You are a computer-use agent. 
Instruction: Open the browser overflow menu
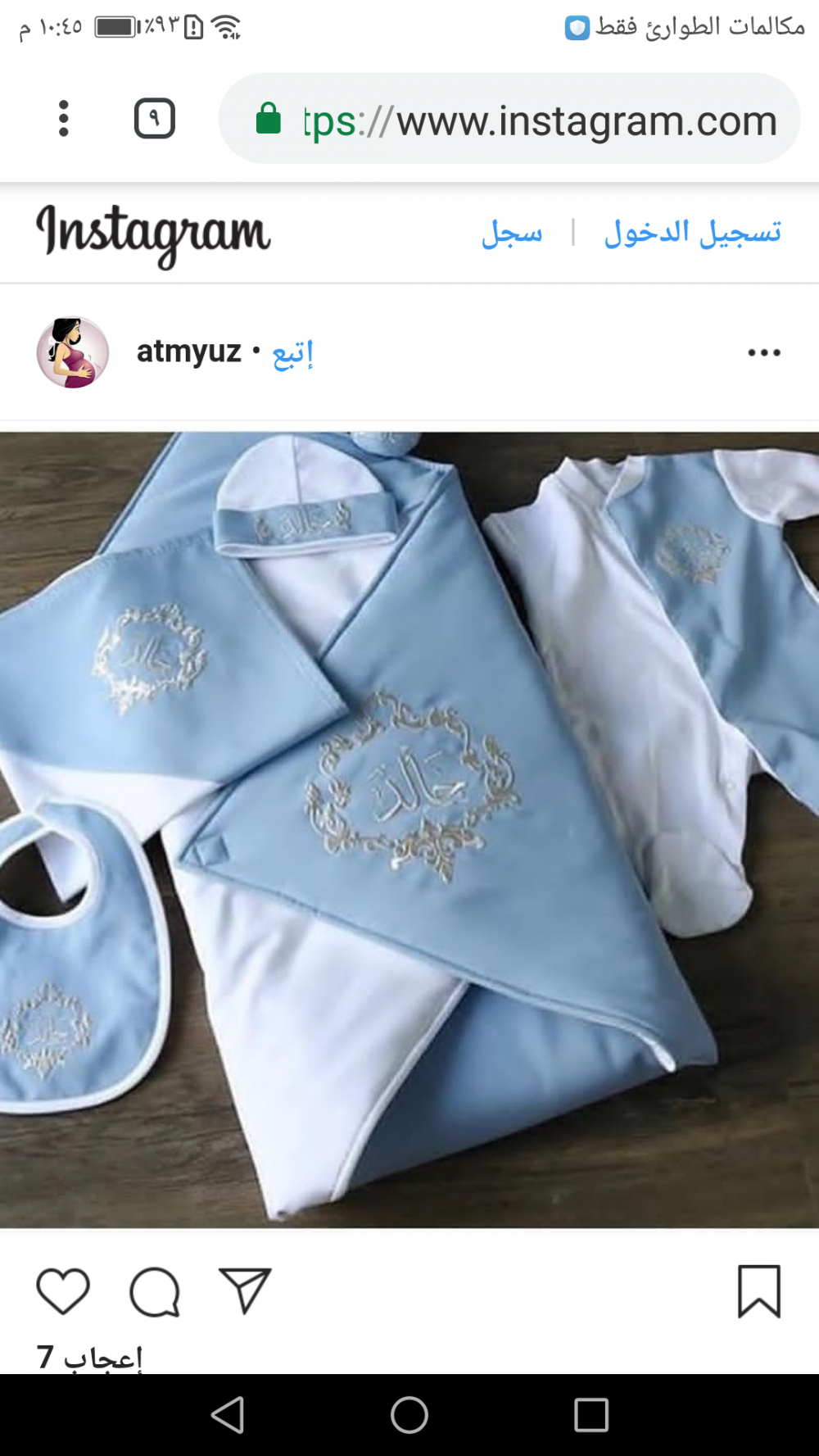[64, 119]
